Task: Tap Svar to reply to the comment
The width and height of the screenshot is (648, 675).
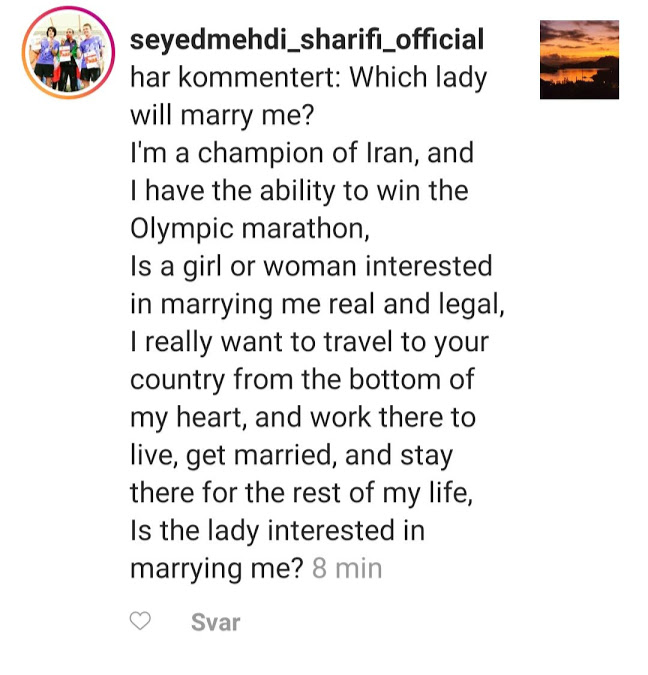Action: pyautogui.click(x=215, y=622)
